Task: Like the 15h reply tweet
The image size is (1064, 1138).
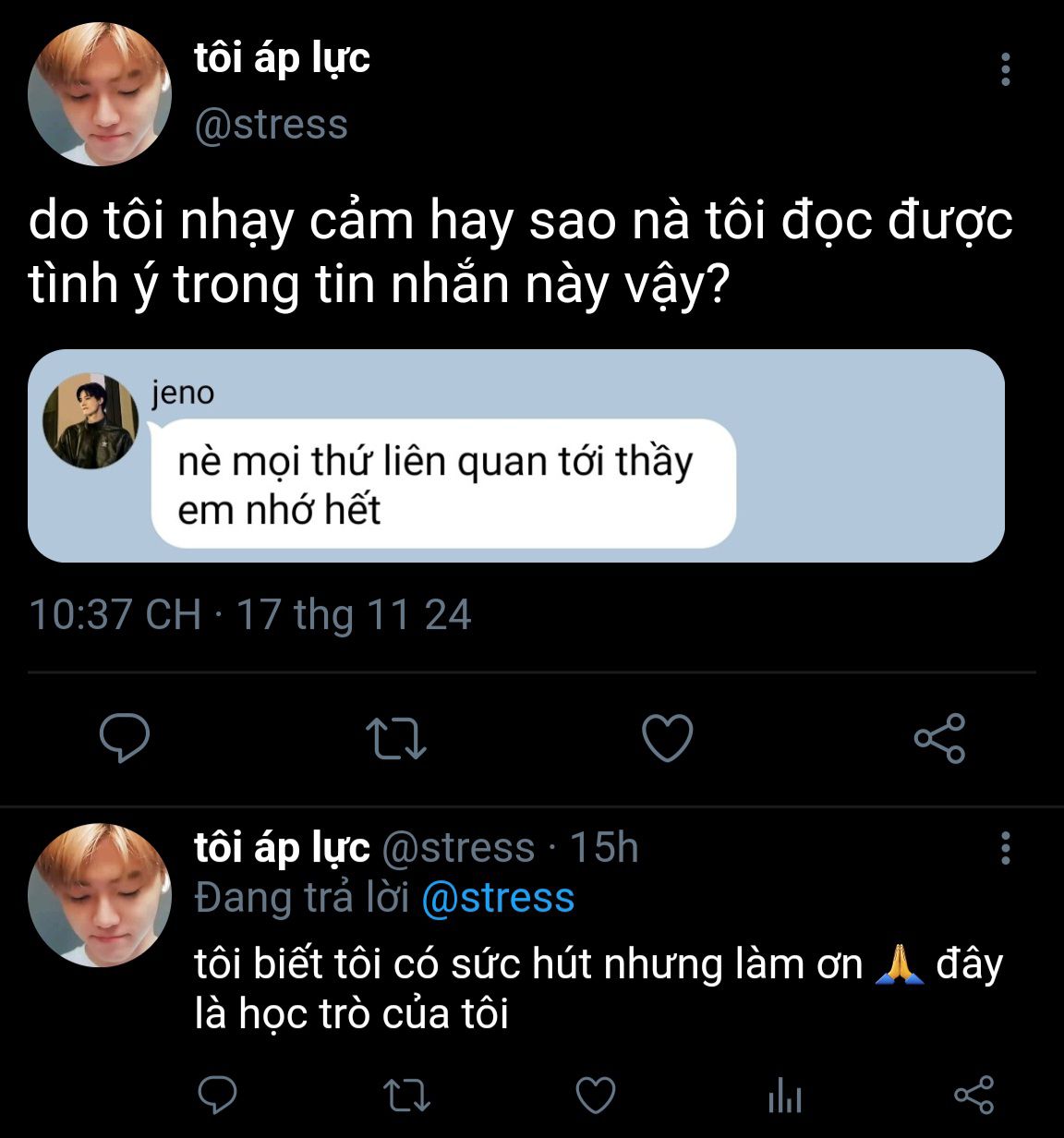Action: click(x=596, y=1096)
